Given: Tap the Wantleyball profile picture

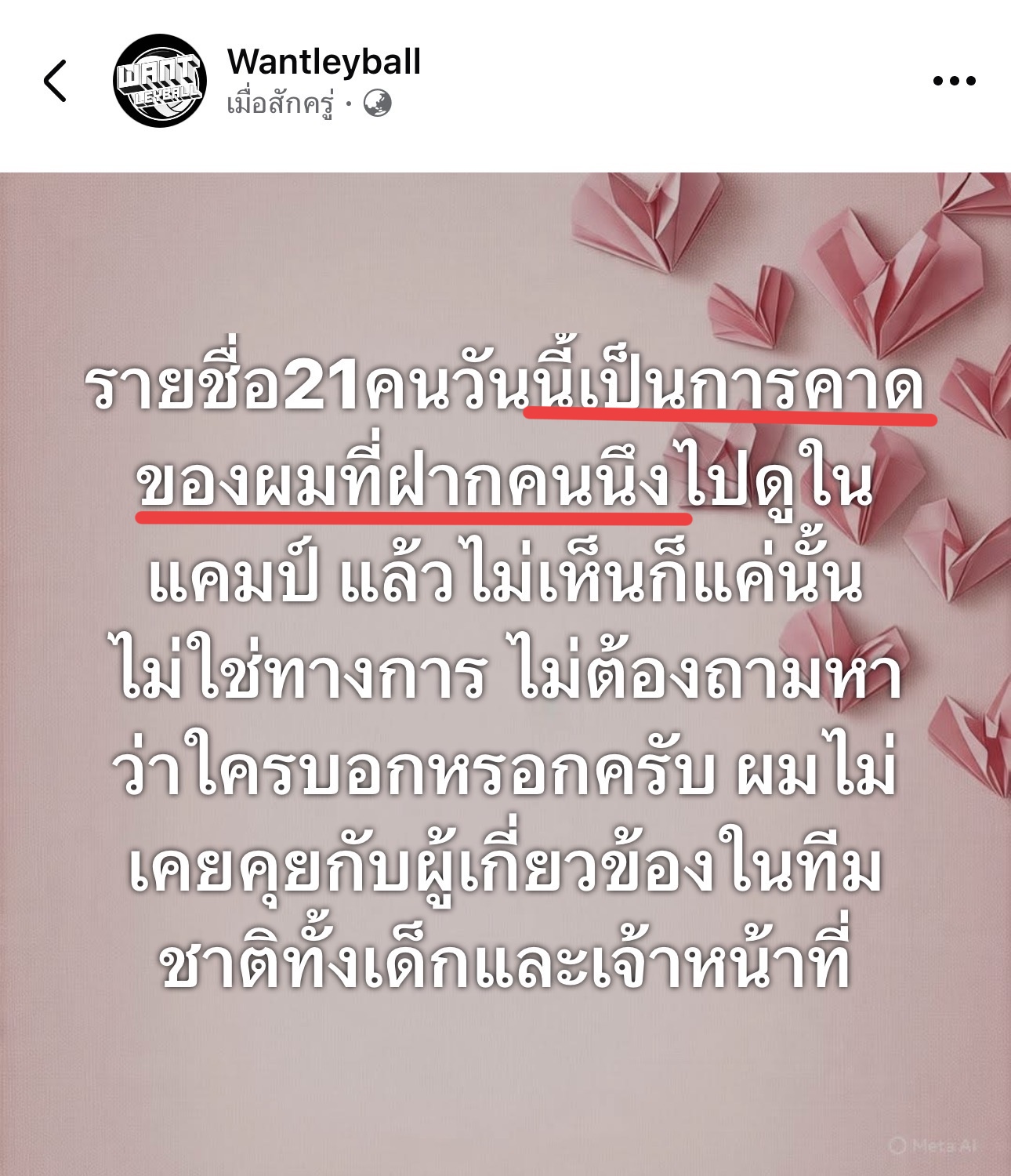Looking at the screenshot, I should (160, 80).
